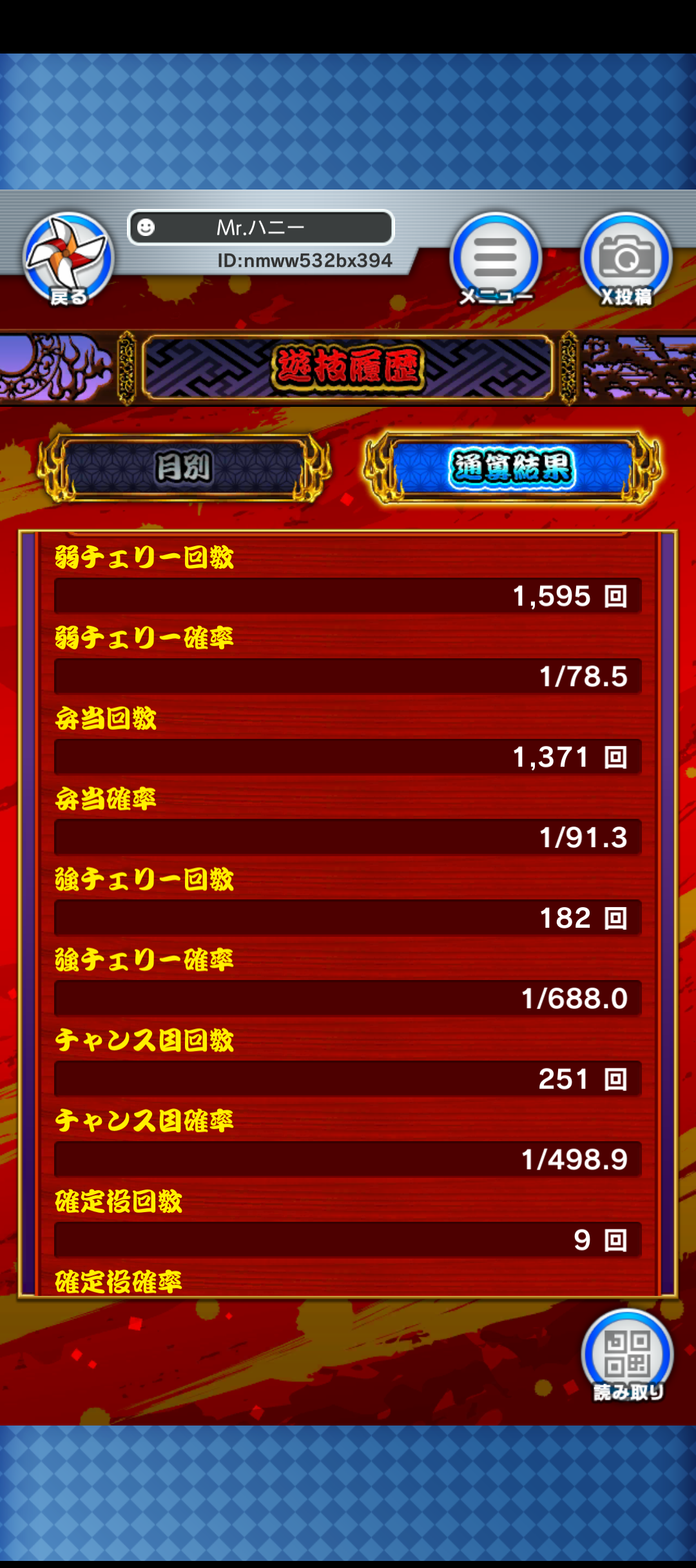The width and height of the screenshot is (696, 1568).
Task: Select the 通算結果 tab
Action: tap(512, 467)
